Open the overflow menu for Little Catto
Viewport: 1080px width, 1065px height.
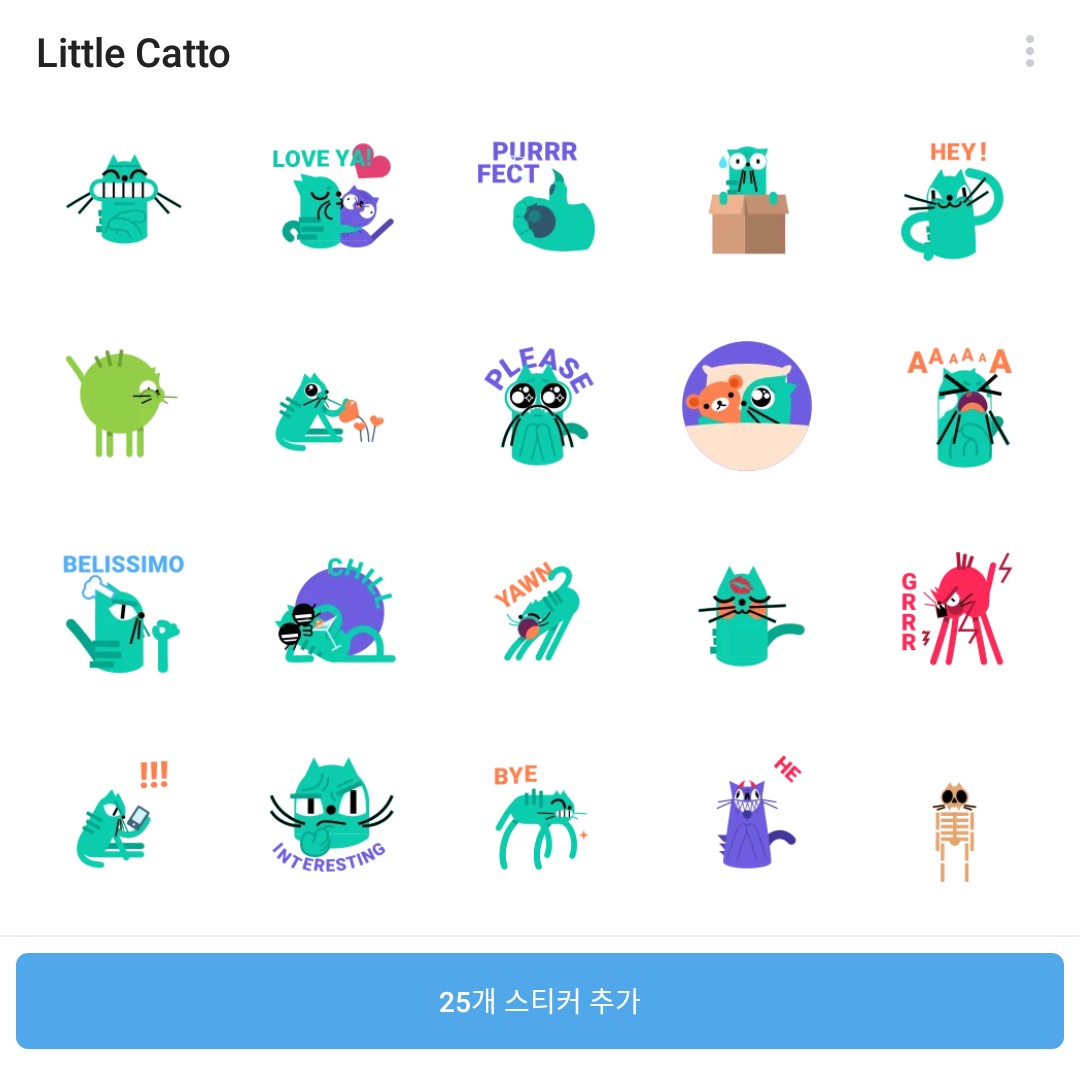tap(1029, 52)
